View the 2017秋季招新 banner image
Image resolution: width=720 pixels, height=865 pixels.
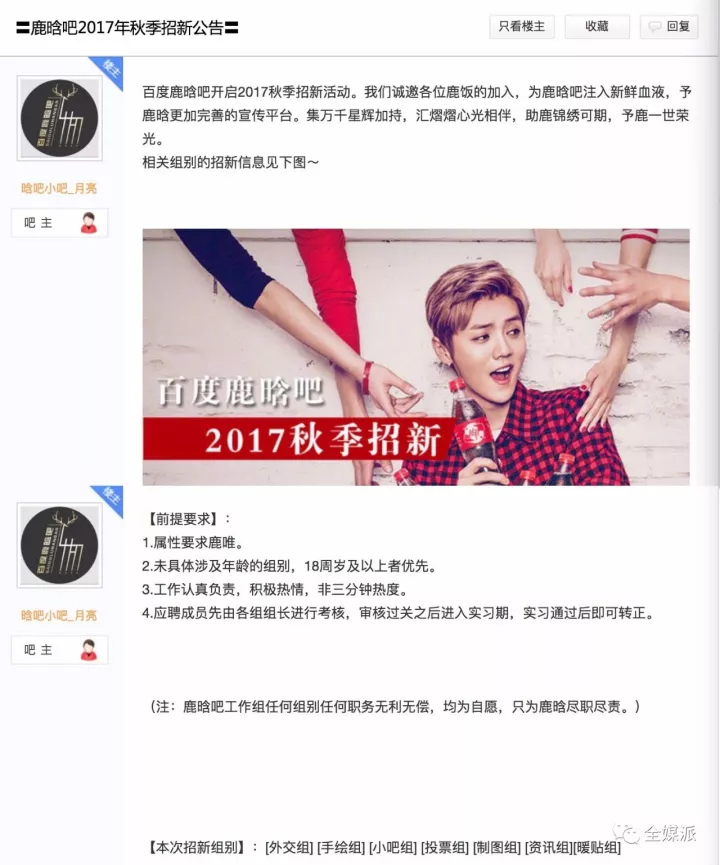click(415, 357)
